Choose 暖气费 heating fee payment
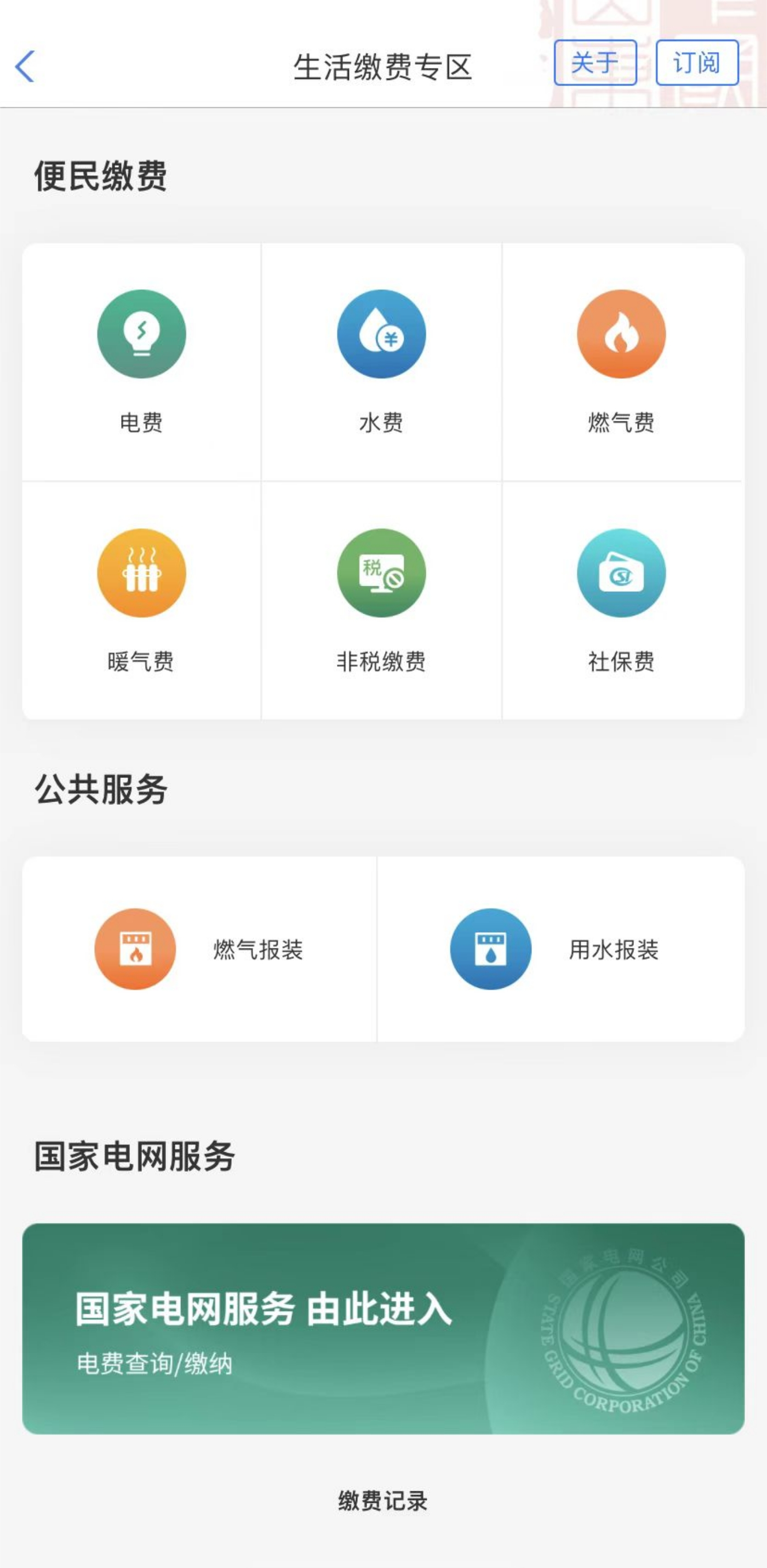The height and width of the screenshot is (1568, 767). point(141,600)
